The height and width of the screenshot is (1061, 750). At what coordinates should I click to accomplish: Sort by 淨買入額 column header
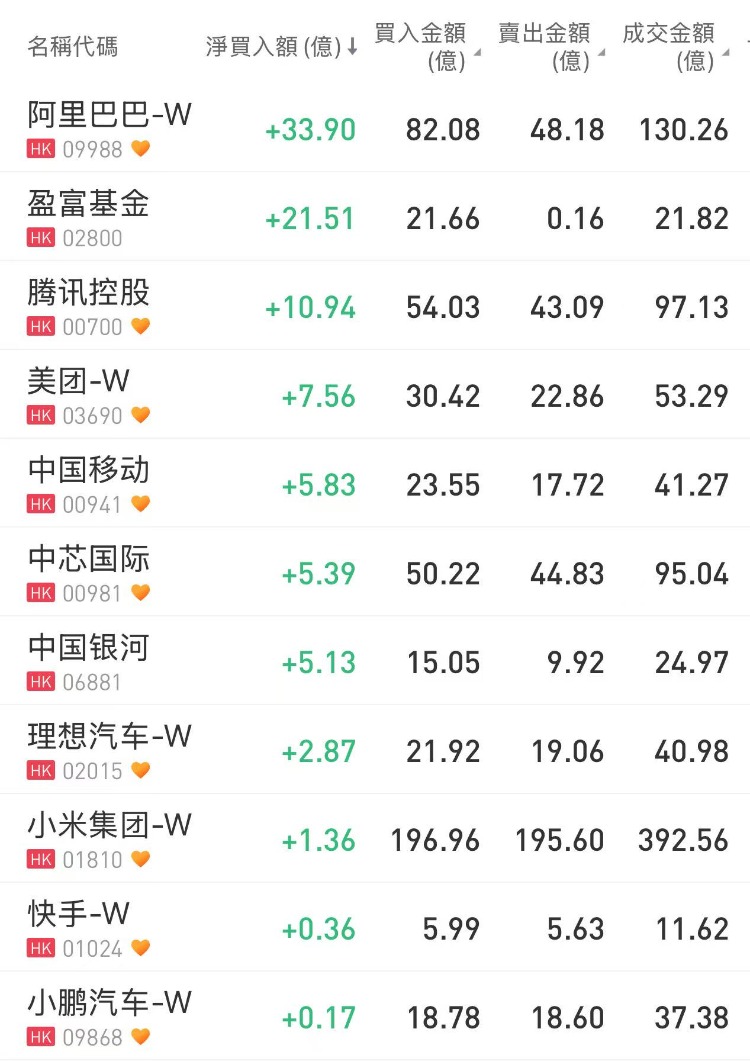point(281,47)
